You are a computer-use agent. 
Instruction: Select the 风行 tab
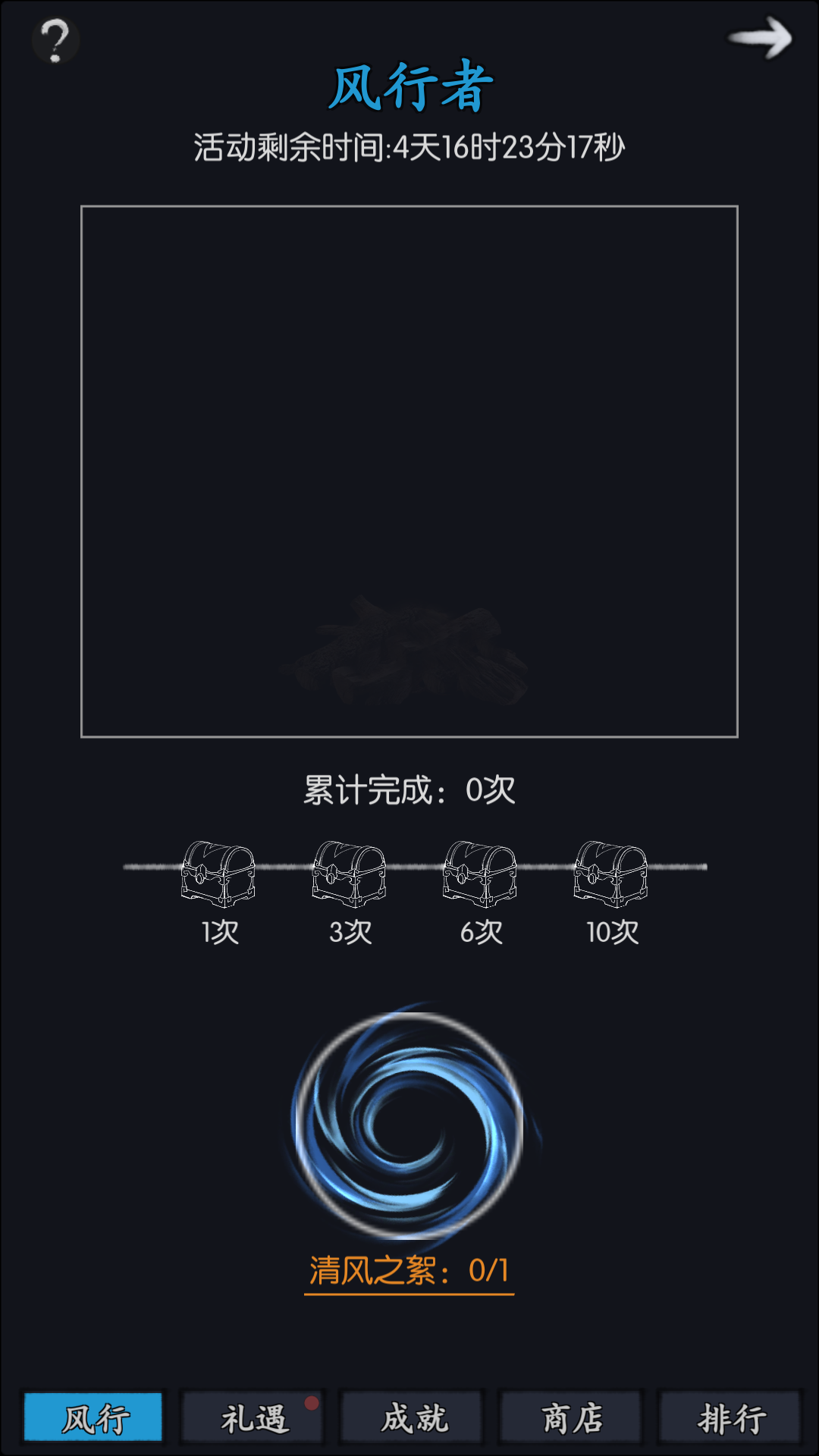[93, 1417]
